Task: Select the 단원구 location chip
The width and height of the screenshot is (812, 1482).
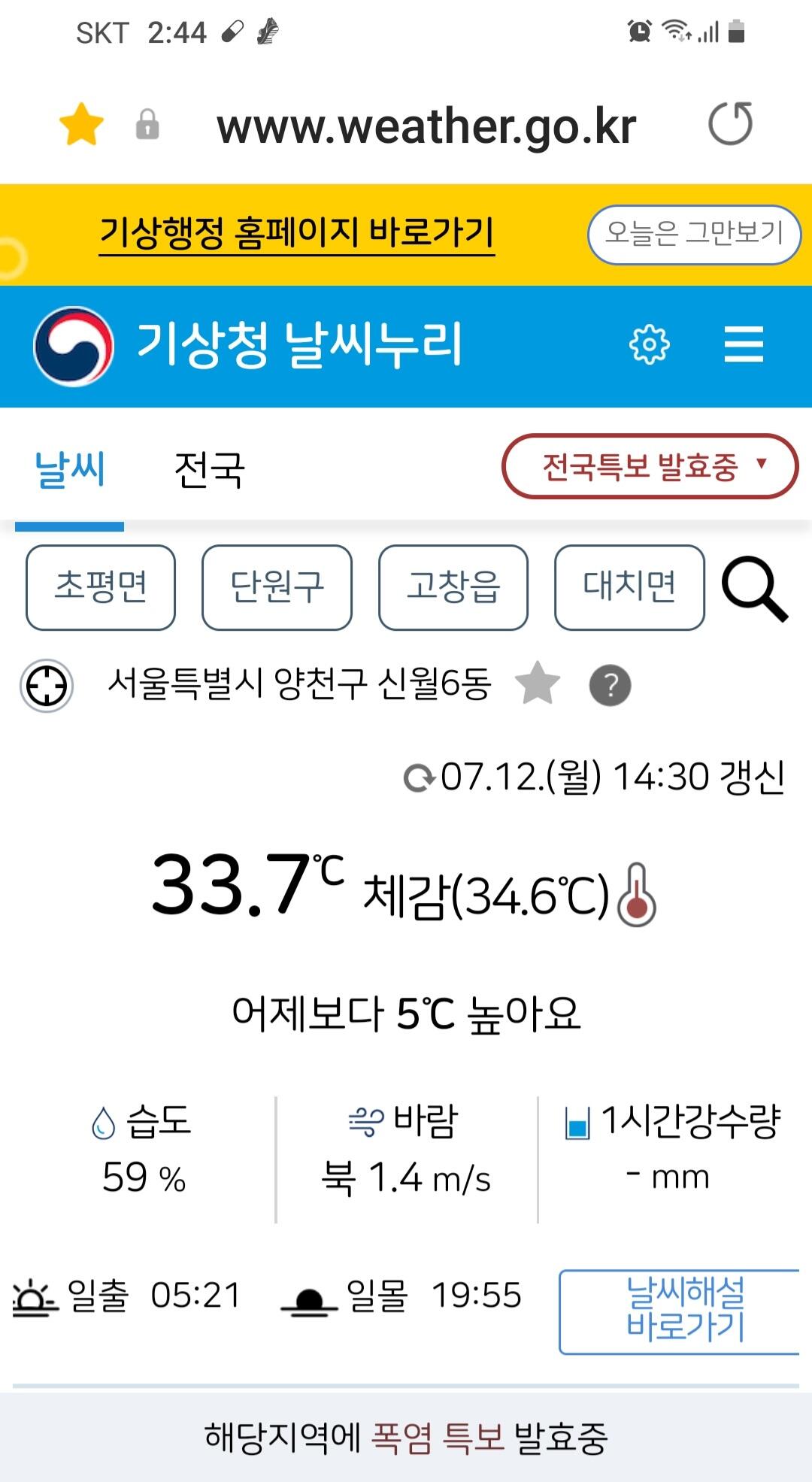Action: pyautogui.click(x=277, y=587)
